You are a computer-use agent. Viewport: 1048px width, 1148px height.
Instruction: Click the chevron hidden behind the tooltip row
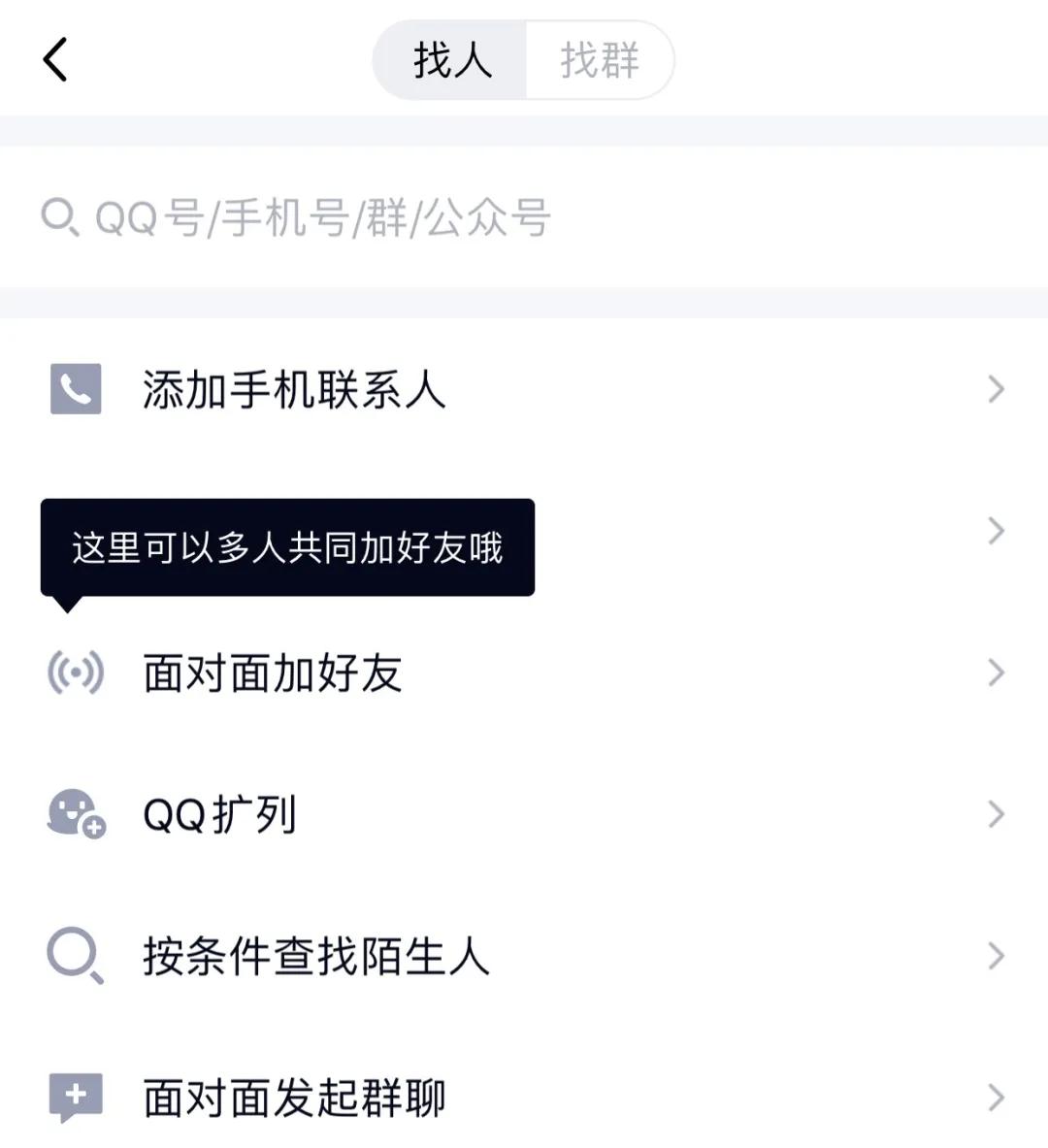click(x=996, y=530)
